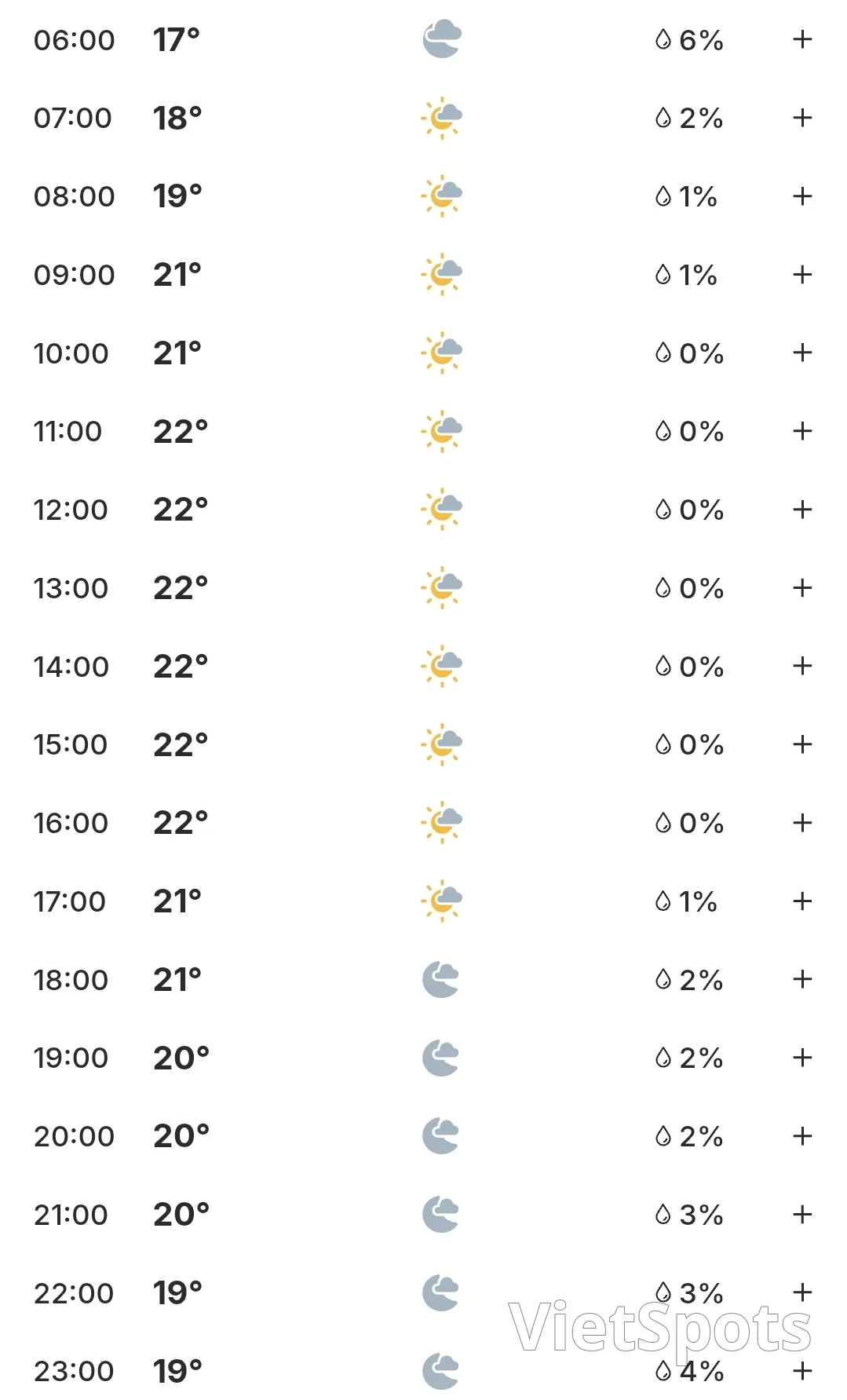Expand the 21:00 forecast details
Image resolution: width=847 pixels, height=1400 pixels.
pos(801,1215)
